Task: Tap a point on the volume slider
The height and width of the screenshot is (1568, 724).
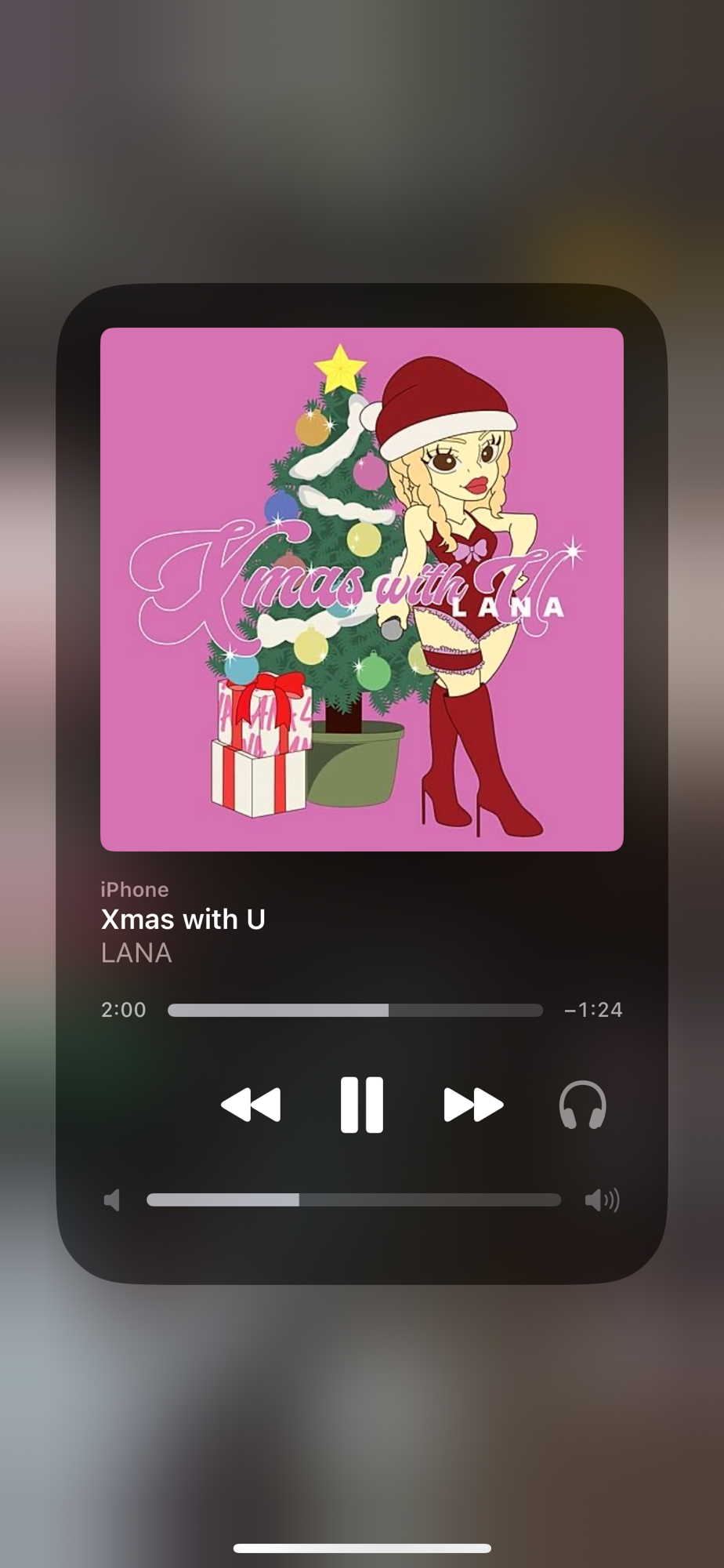Action: click(x=353, y=1200)
